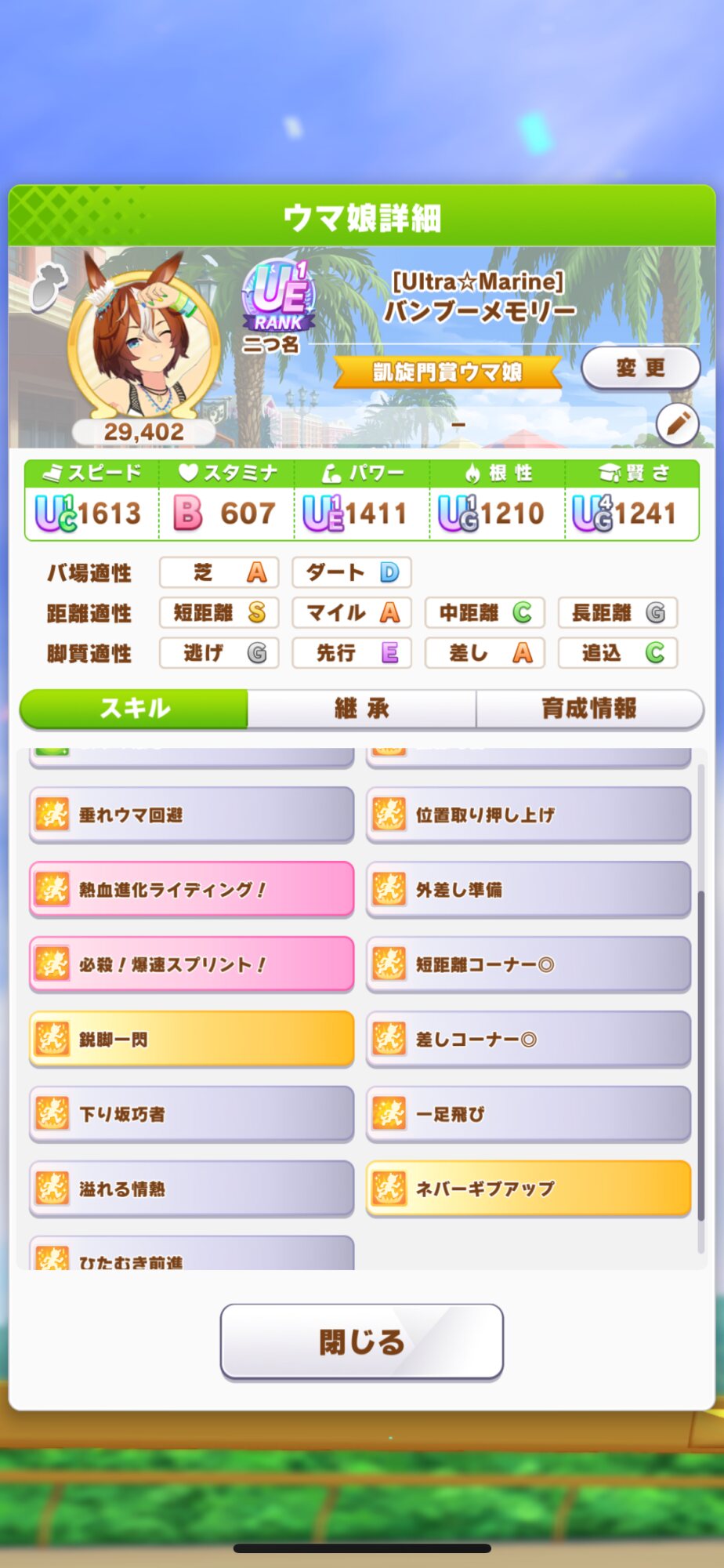Open skill 位置取り押し上げ
The image size is (724, 1568).
click(528, 815)
